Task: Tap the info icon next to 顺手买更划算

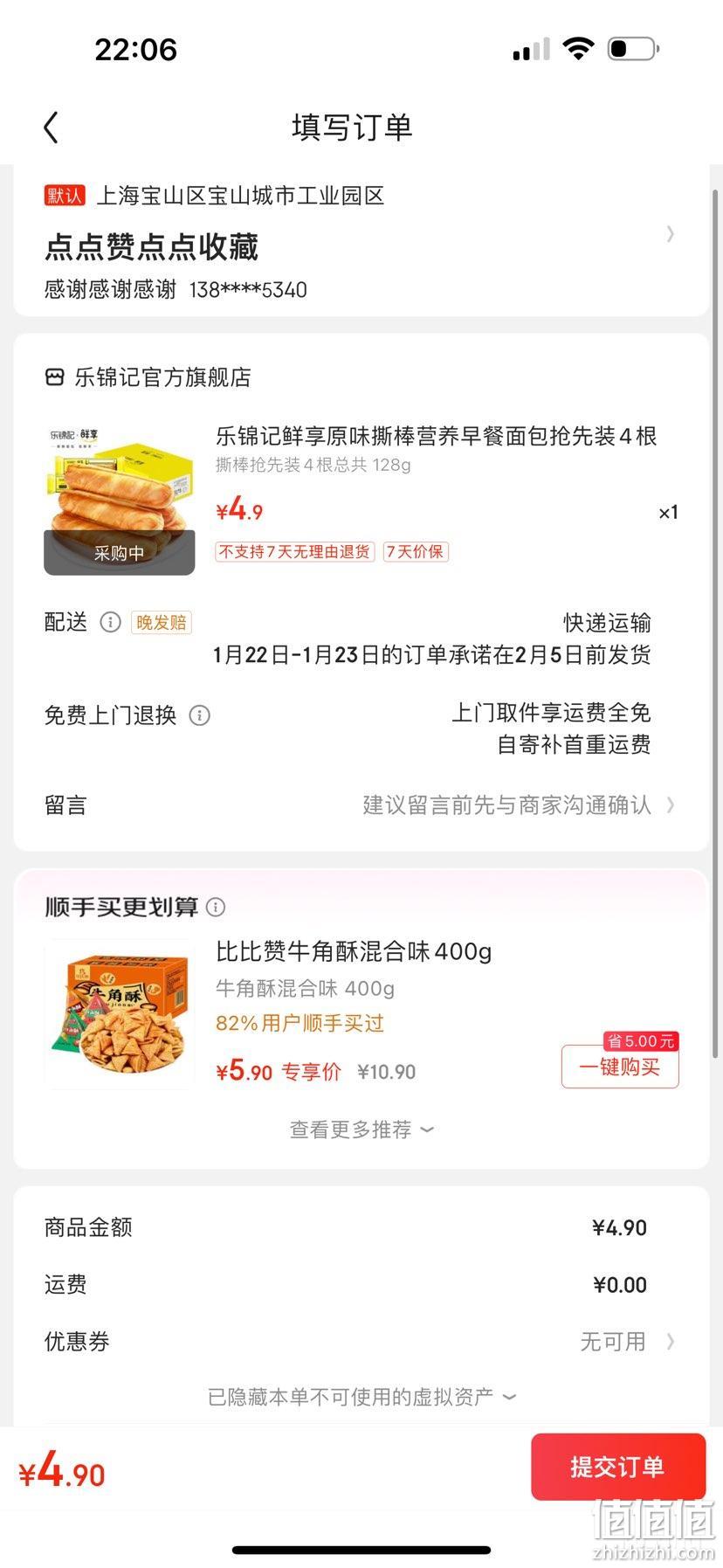Action: (x=216, y=908)
